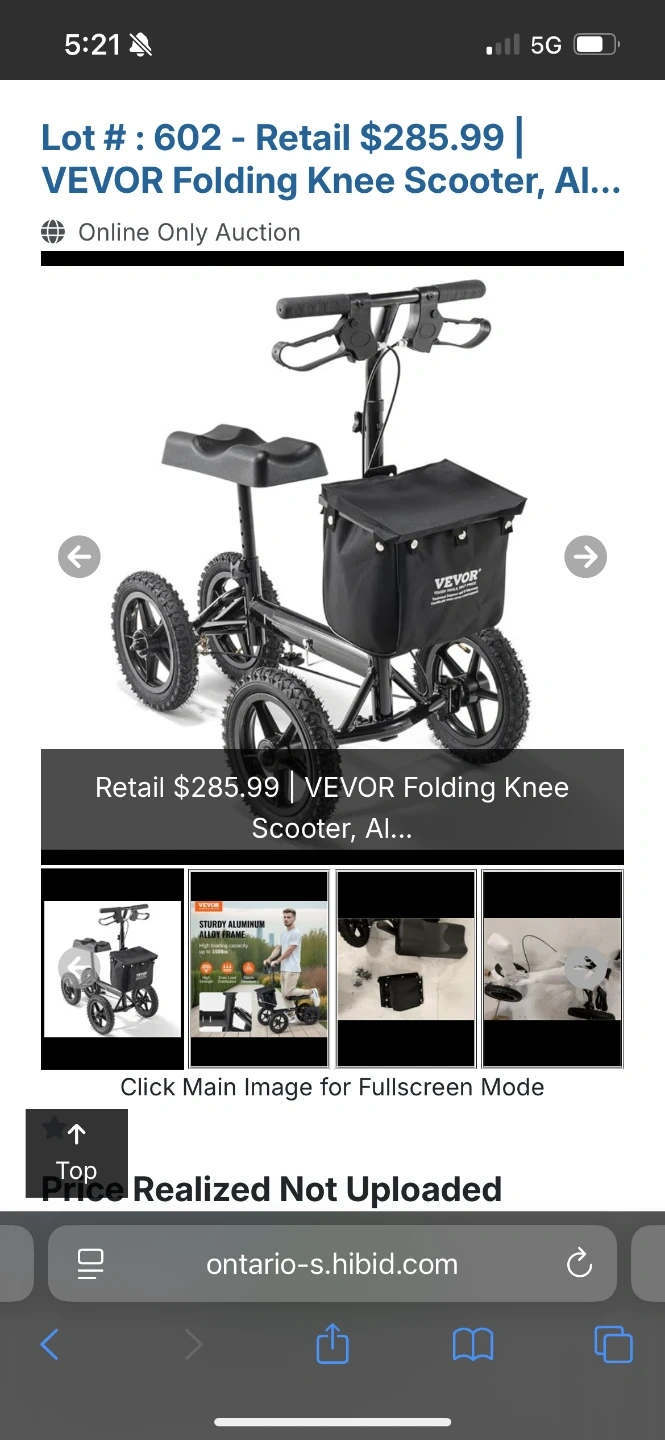Viewport: 665px width, 1440px height.
Task: Open the Lot 602 VEVOR title link
Action: 331,159
